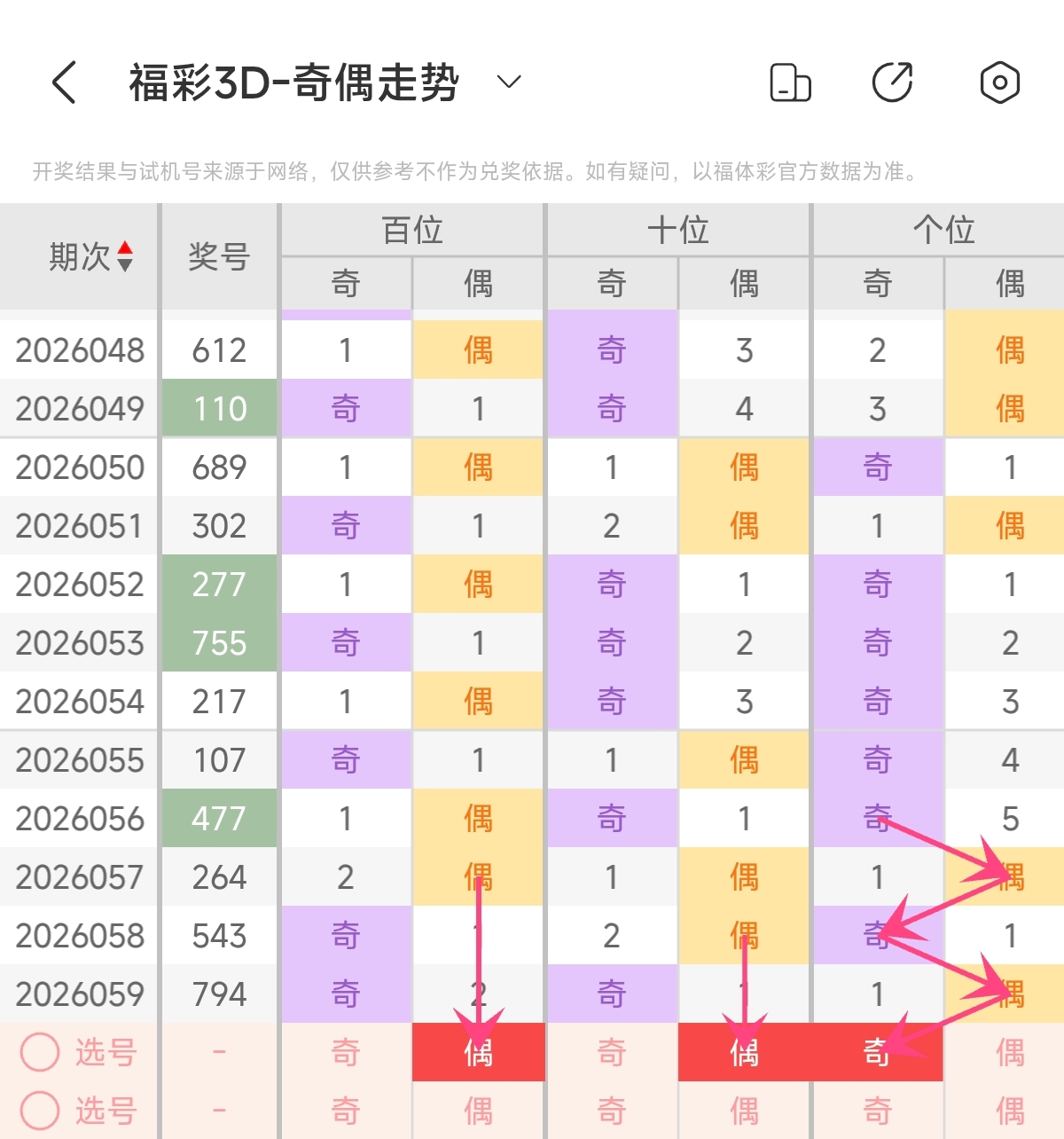Expand the 福彩3D-奇偶走势 title dropdown
1064x1139 pixels.
tap(508, 82)
